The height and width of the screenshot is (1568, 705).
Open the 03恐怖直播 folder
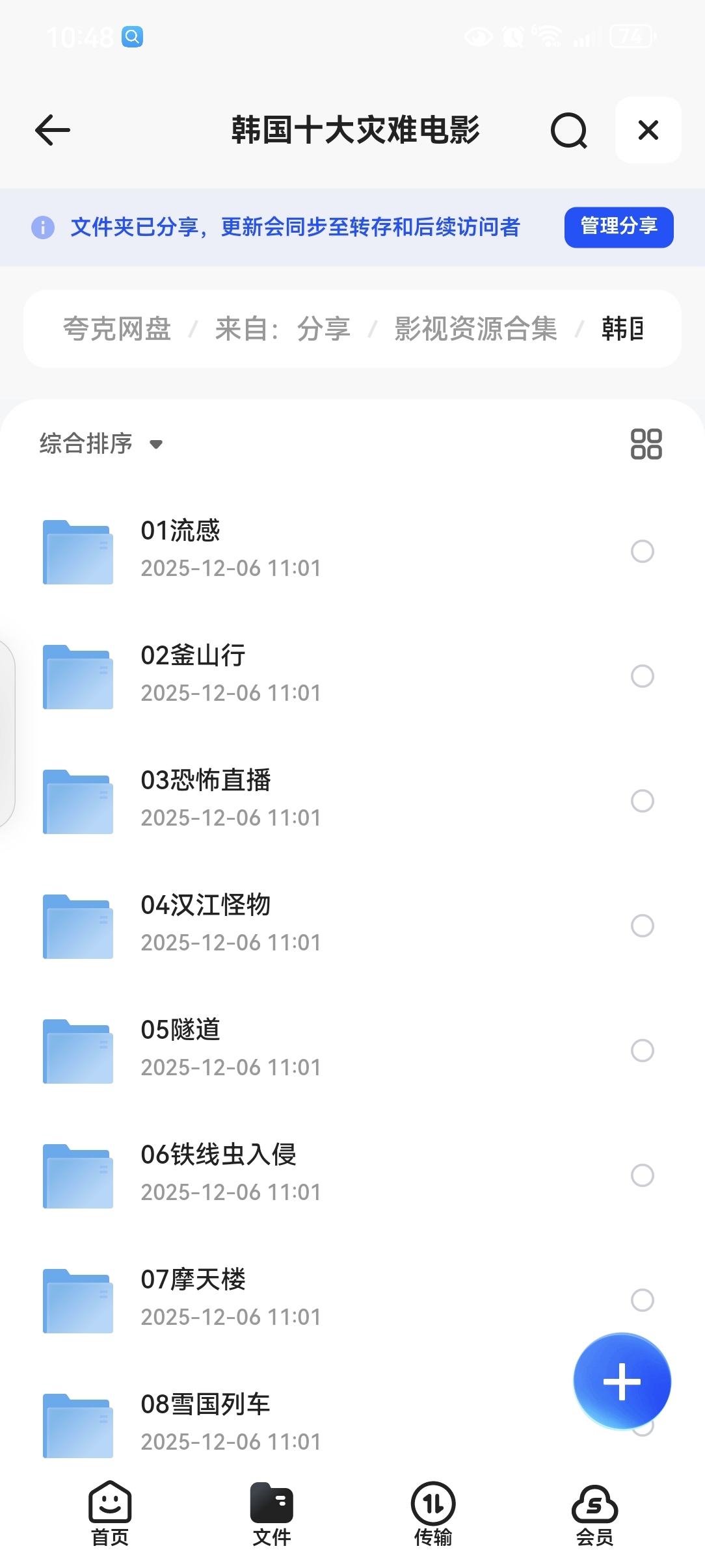pos(206,781)
